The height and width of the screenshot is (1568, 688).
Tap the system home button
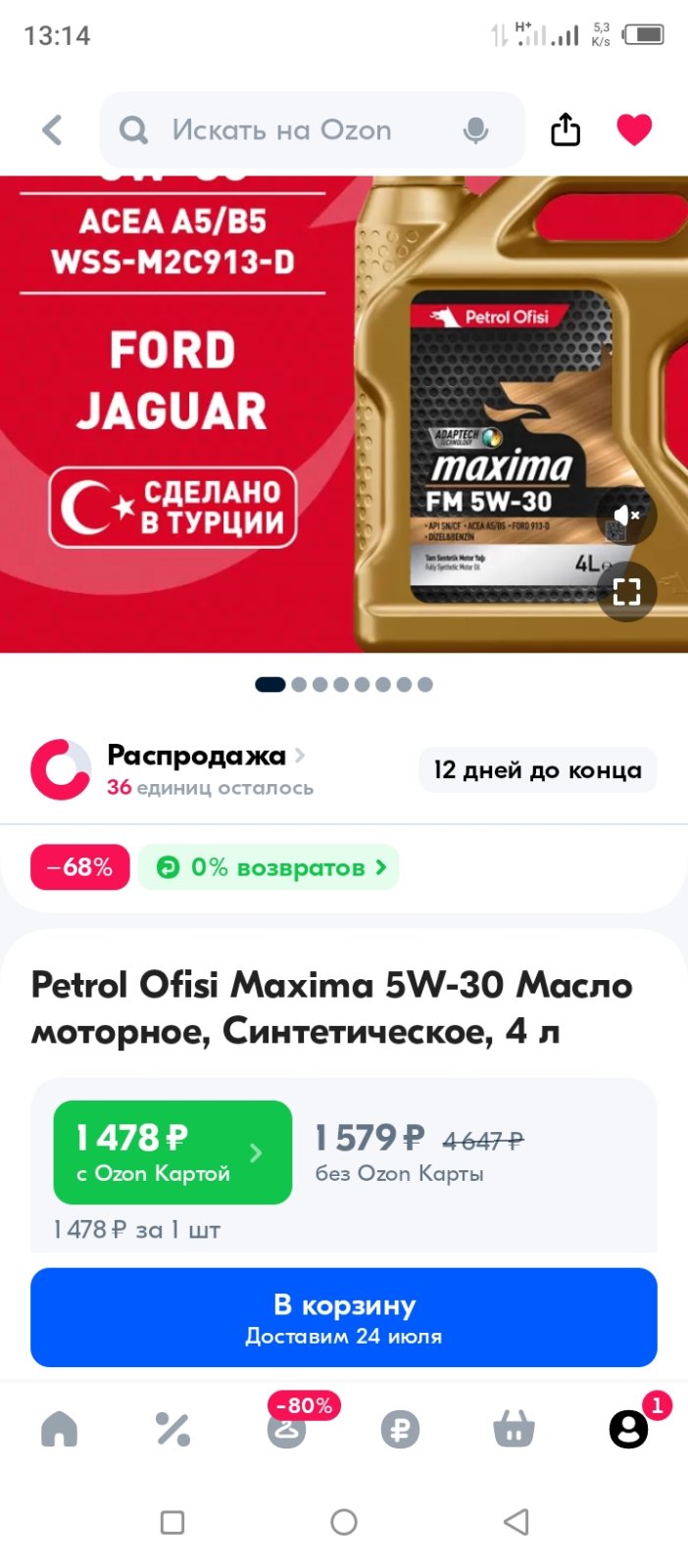point(344,1522)
